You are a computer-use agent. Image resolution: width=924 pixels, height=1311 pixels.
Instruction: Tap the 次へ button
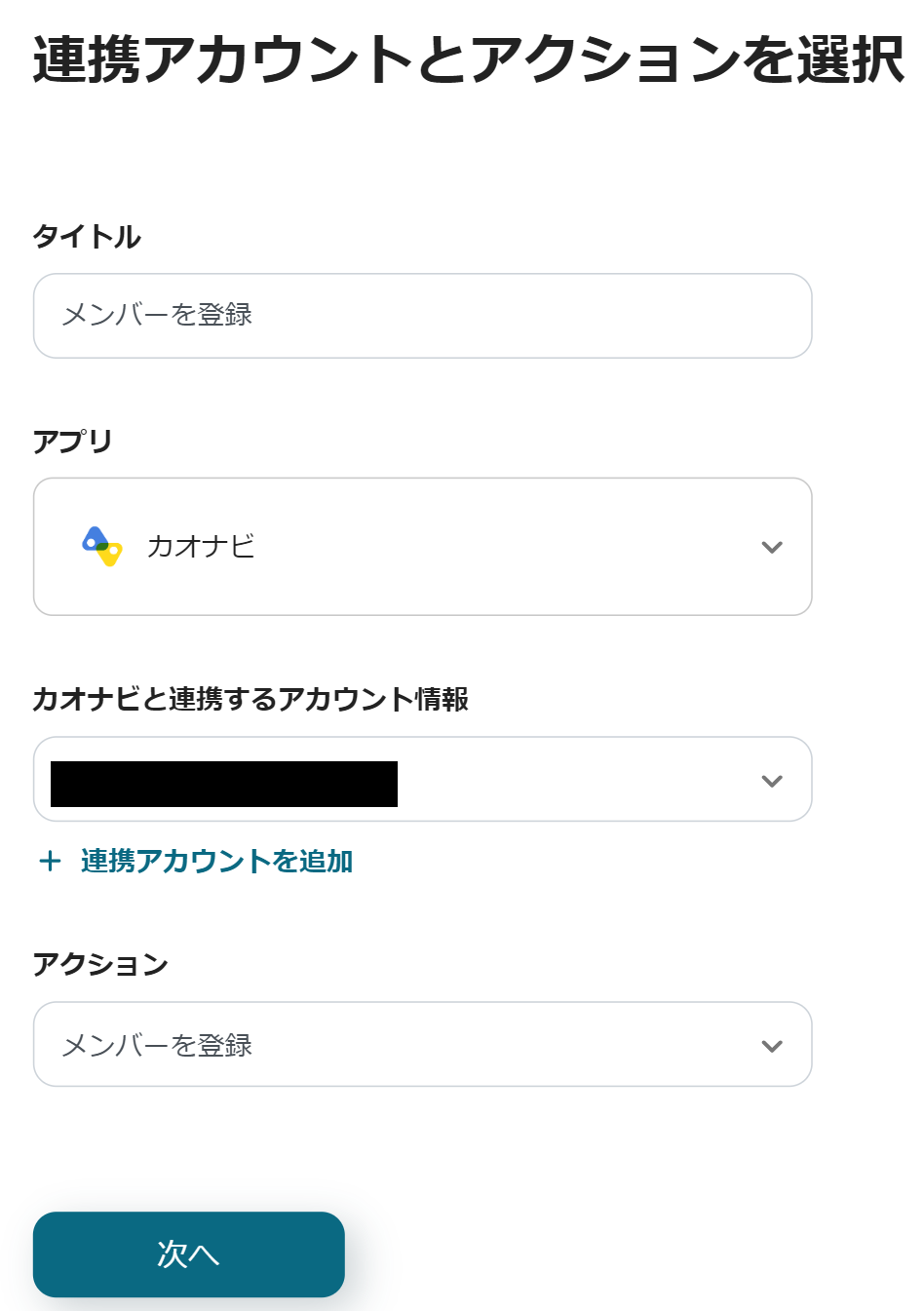coord(189,1254)
